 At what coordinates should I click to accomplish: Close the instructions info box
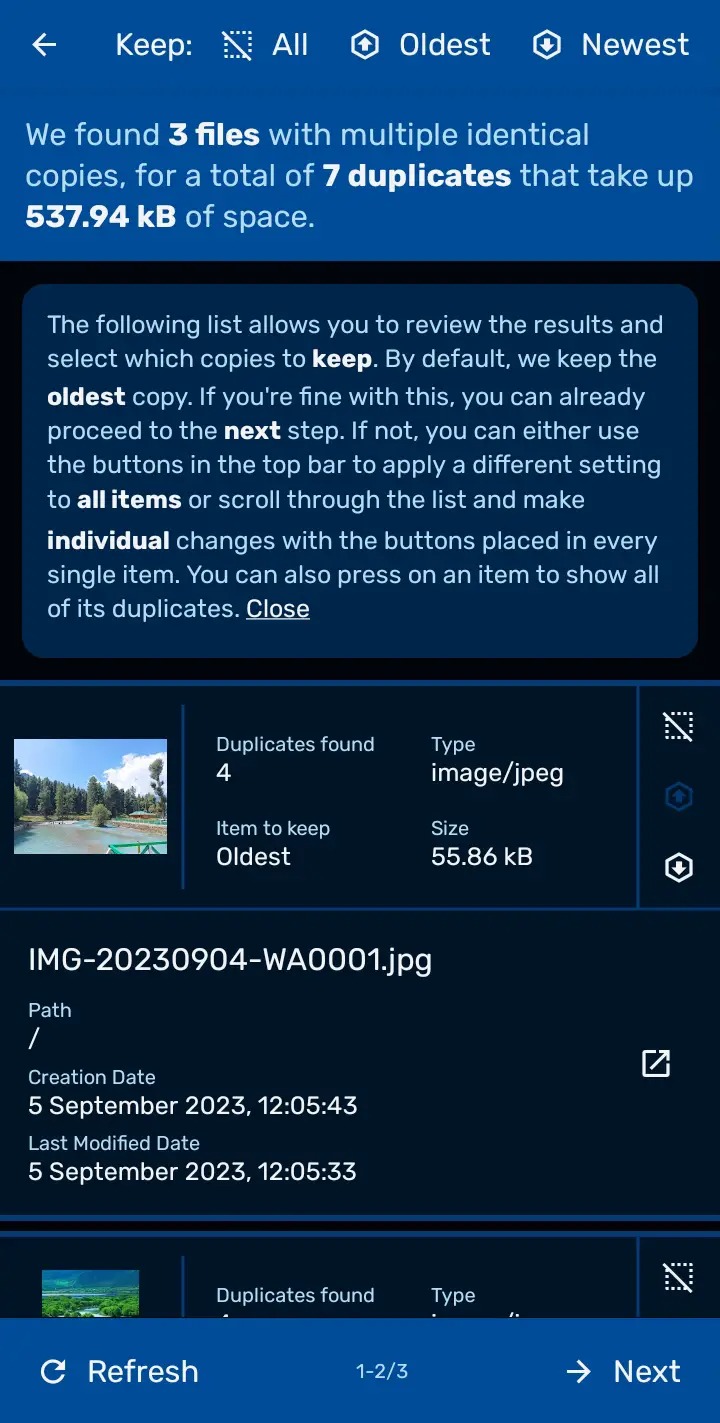point(277,609)
